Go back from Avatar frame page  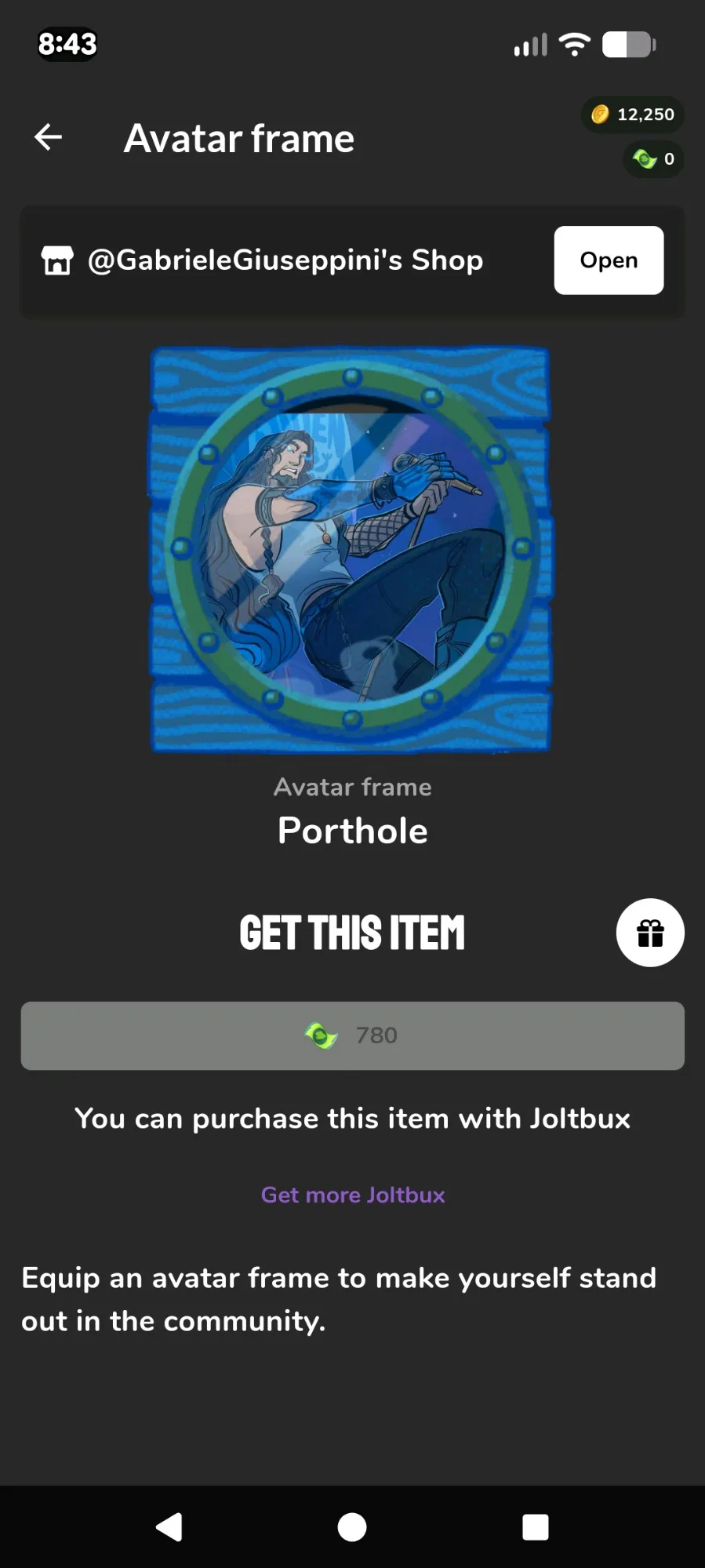(49, 137)
